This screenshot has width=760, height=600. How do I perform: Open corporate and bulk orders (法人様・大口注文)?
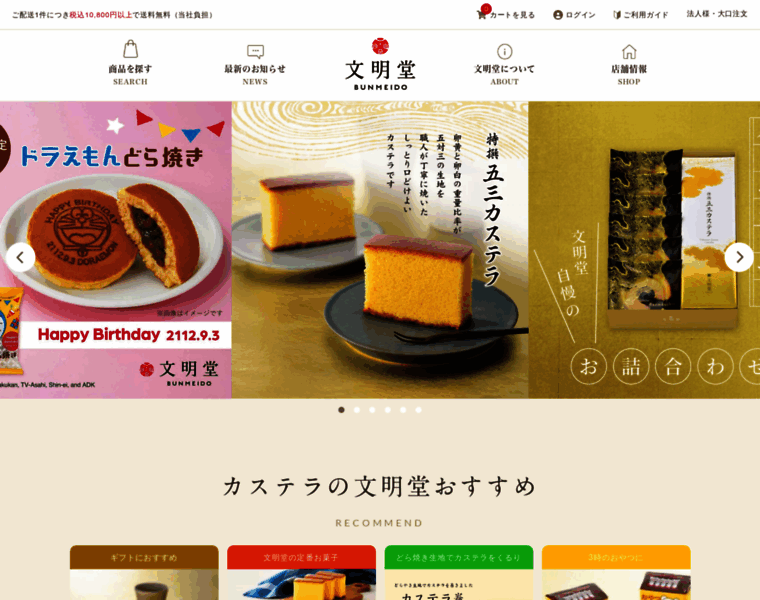[716, 14]
